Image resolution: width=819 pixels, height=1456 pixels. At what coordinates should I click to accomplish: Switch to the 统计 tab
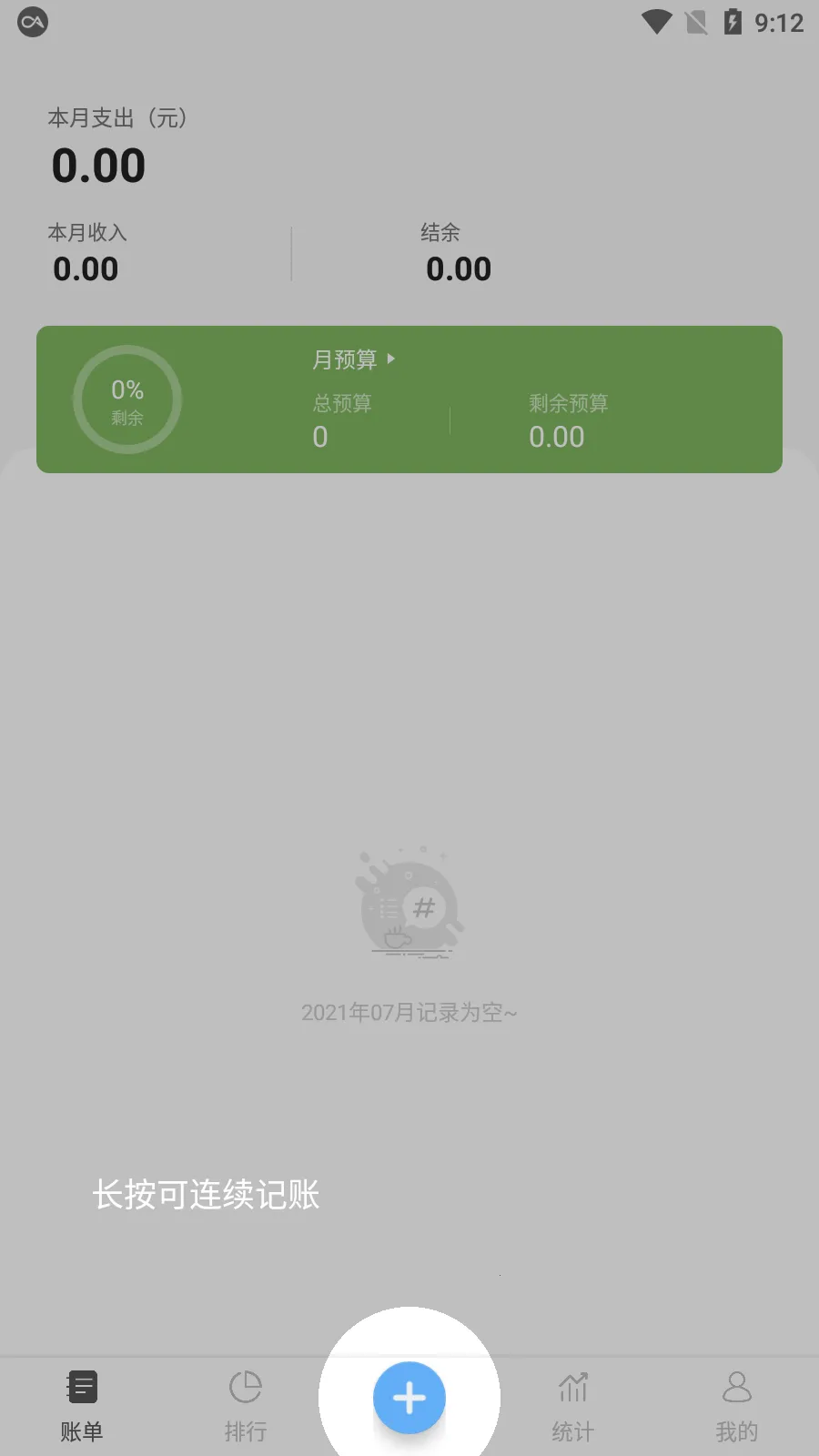point(573,1406)
